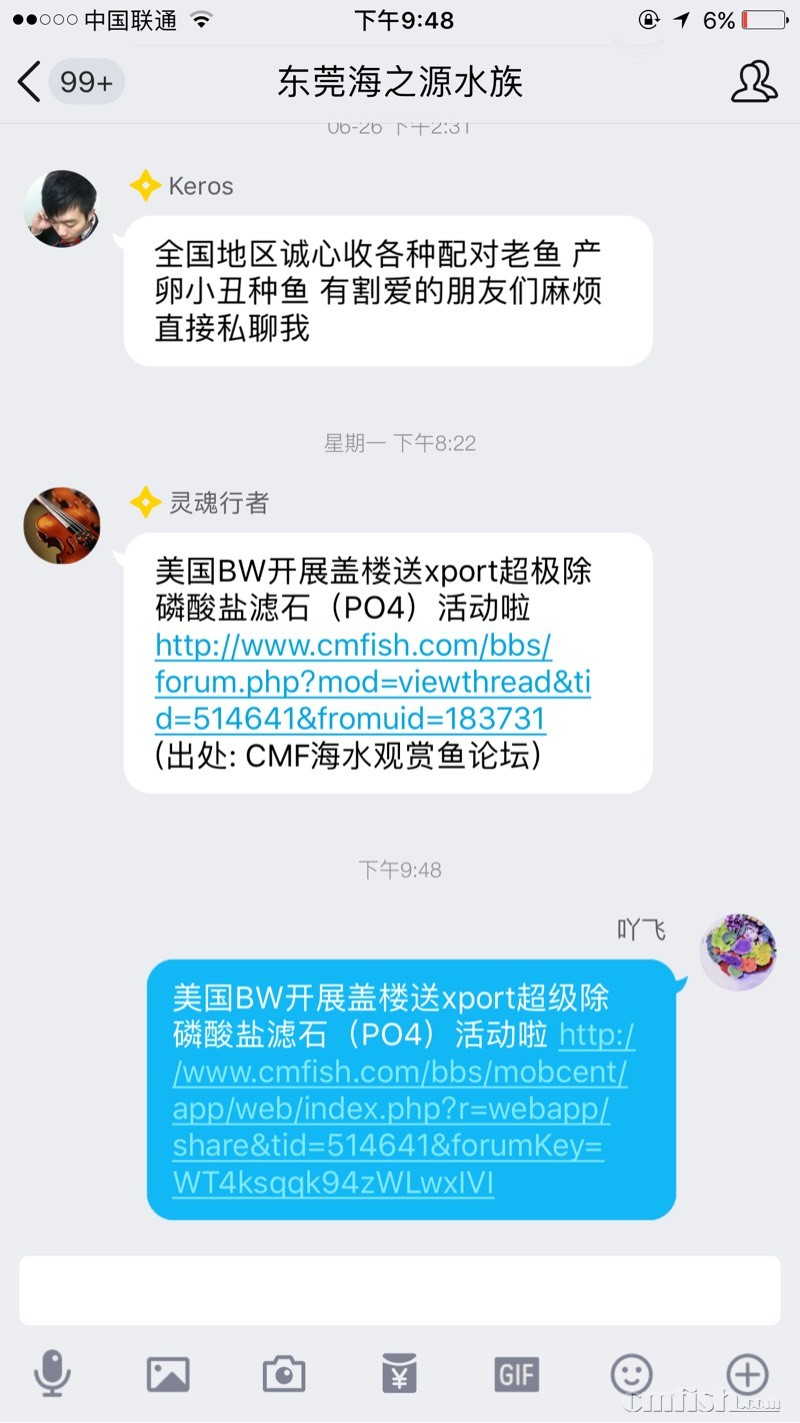Select Keros's recruitment message bubble
Viewport: 800px width, 1423px height.
click(388, 290)
